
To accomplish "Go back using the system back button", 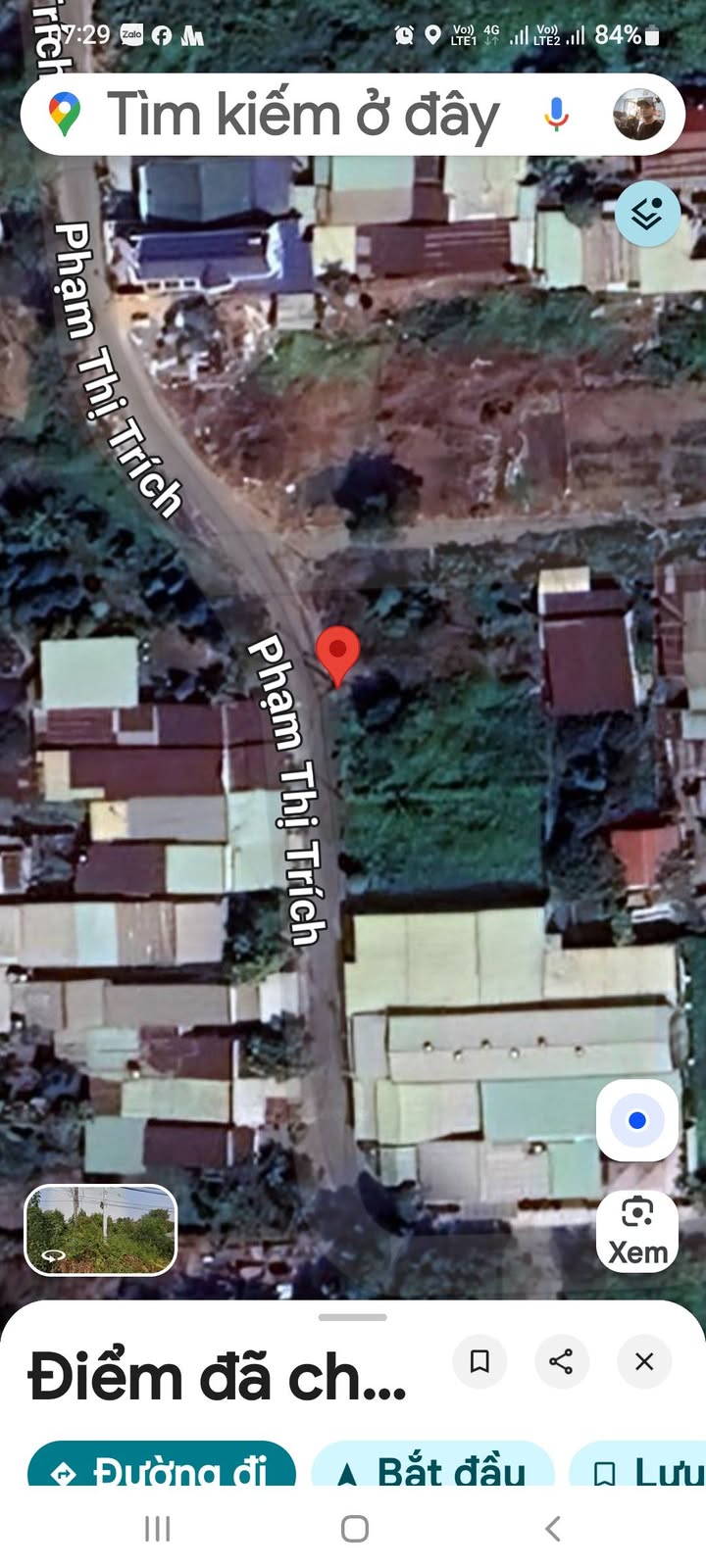I will 553,1528.
